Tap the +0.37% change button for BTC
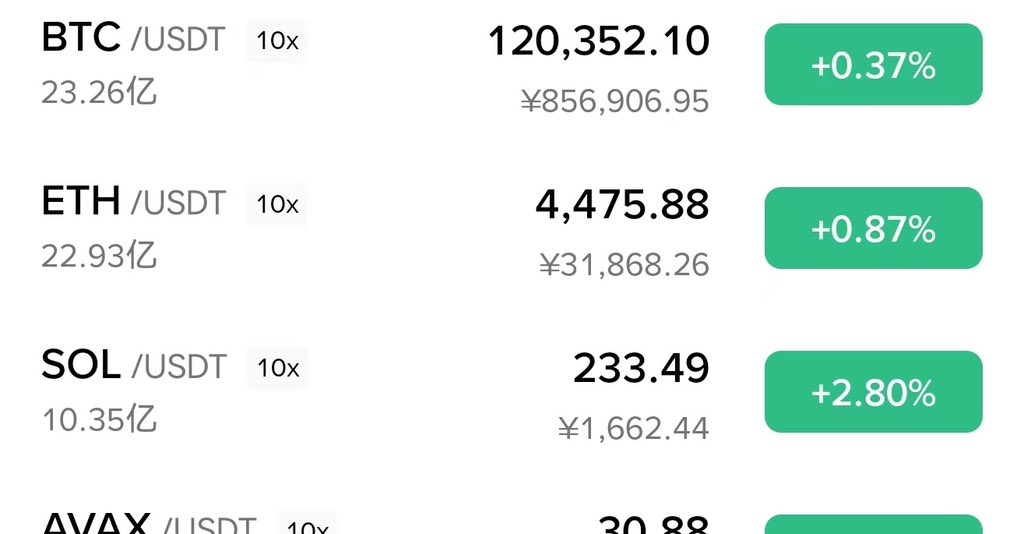Image resolution: width=1024 pixels, height=534 pixels. pyautogui.click(x=873, y=65)
